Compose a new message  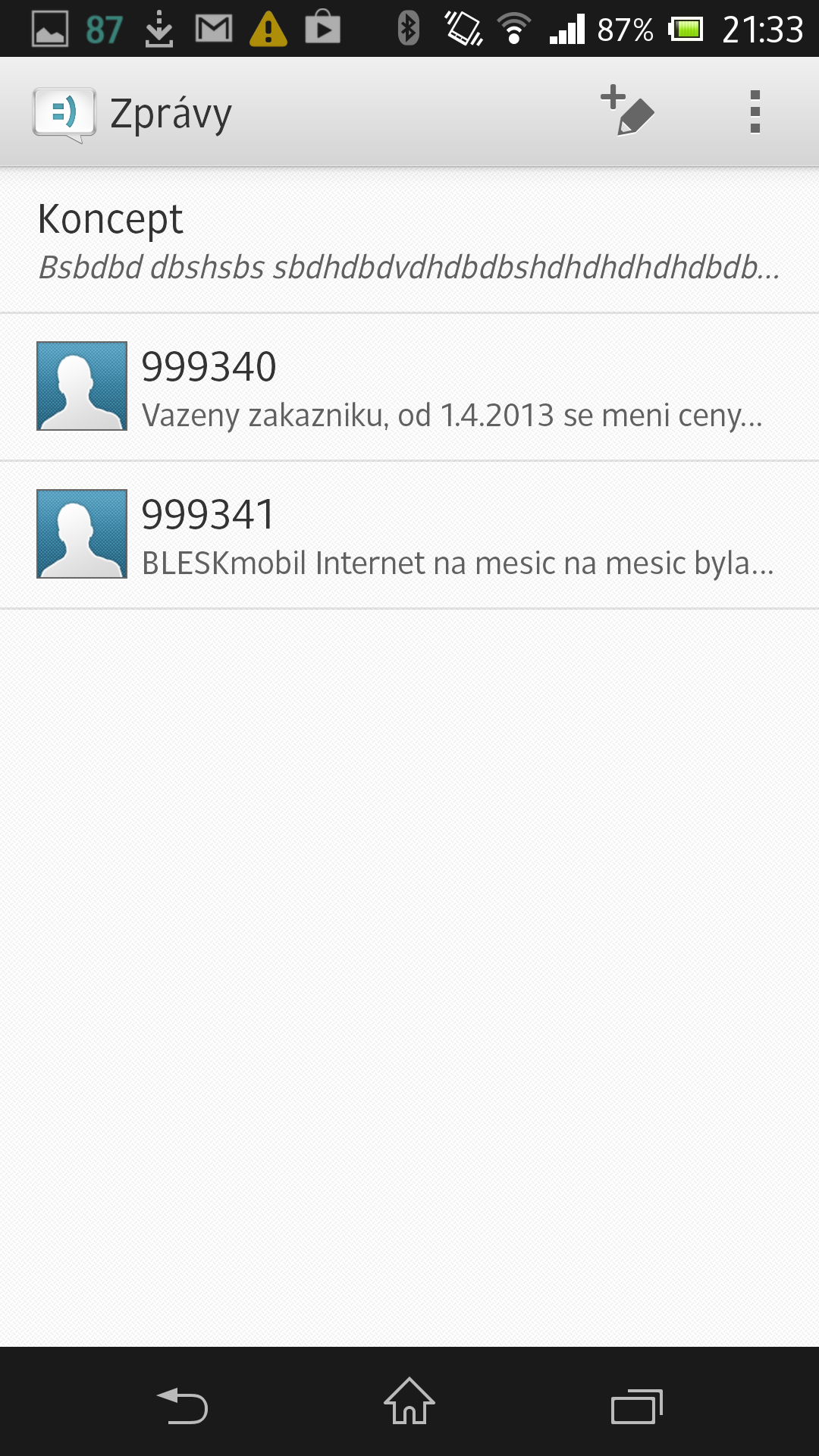point(627,111)
